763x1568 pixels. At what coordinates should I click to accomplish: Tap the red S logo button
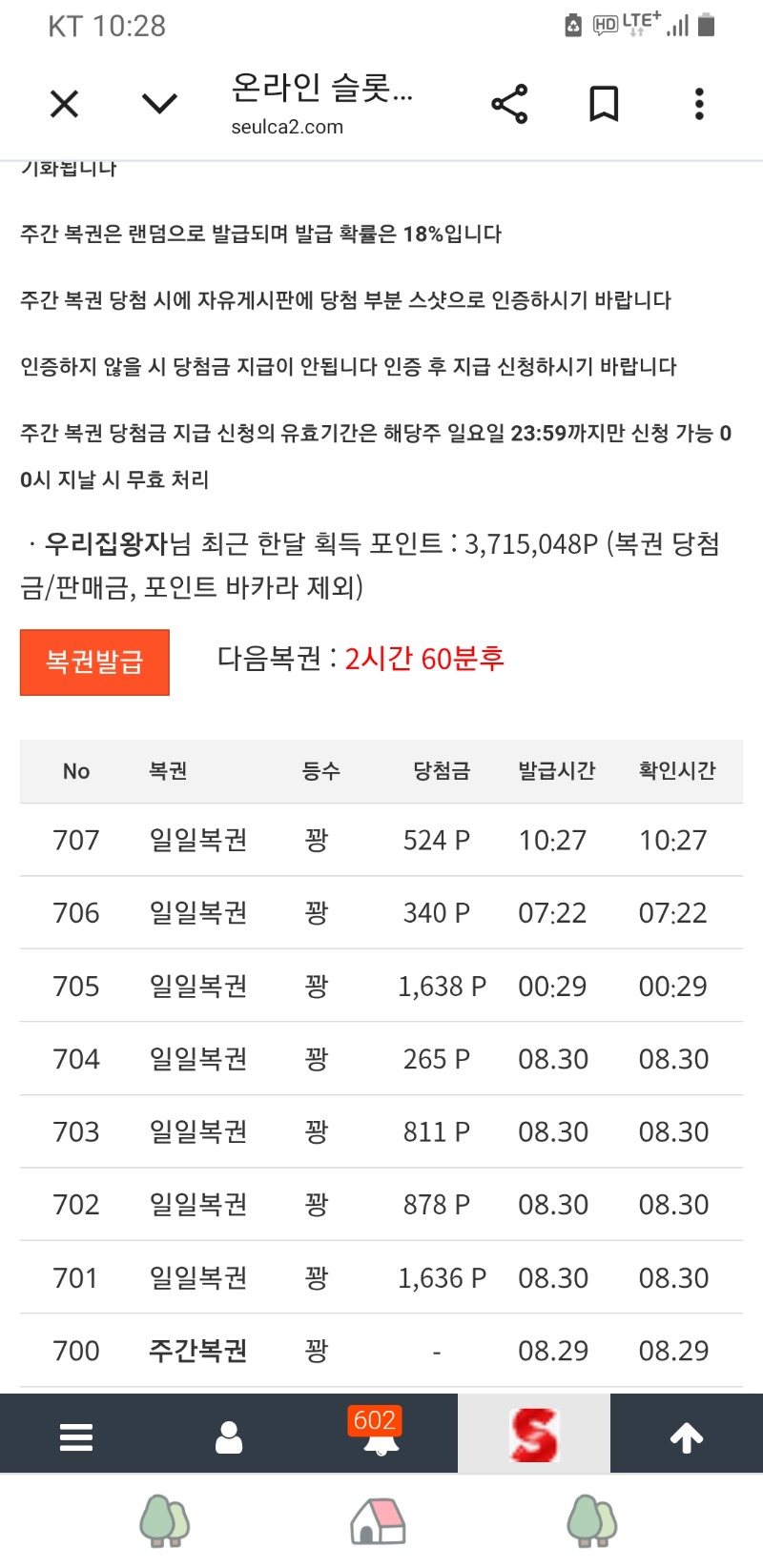pos(534,1434)
